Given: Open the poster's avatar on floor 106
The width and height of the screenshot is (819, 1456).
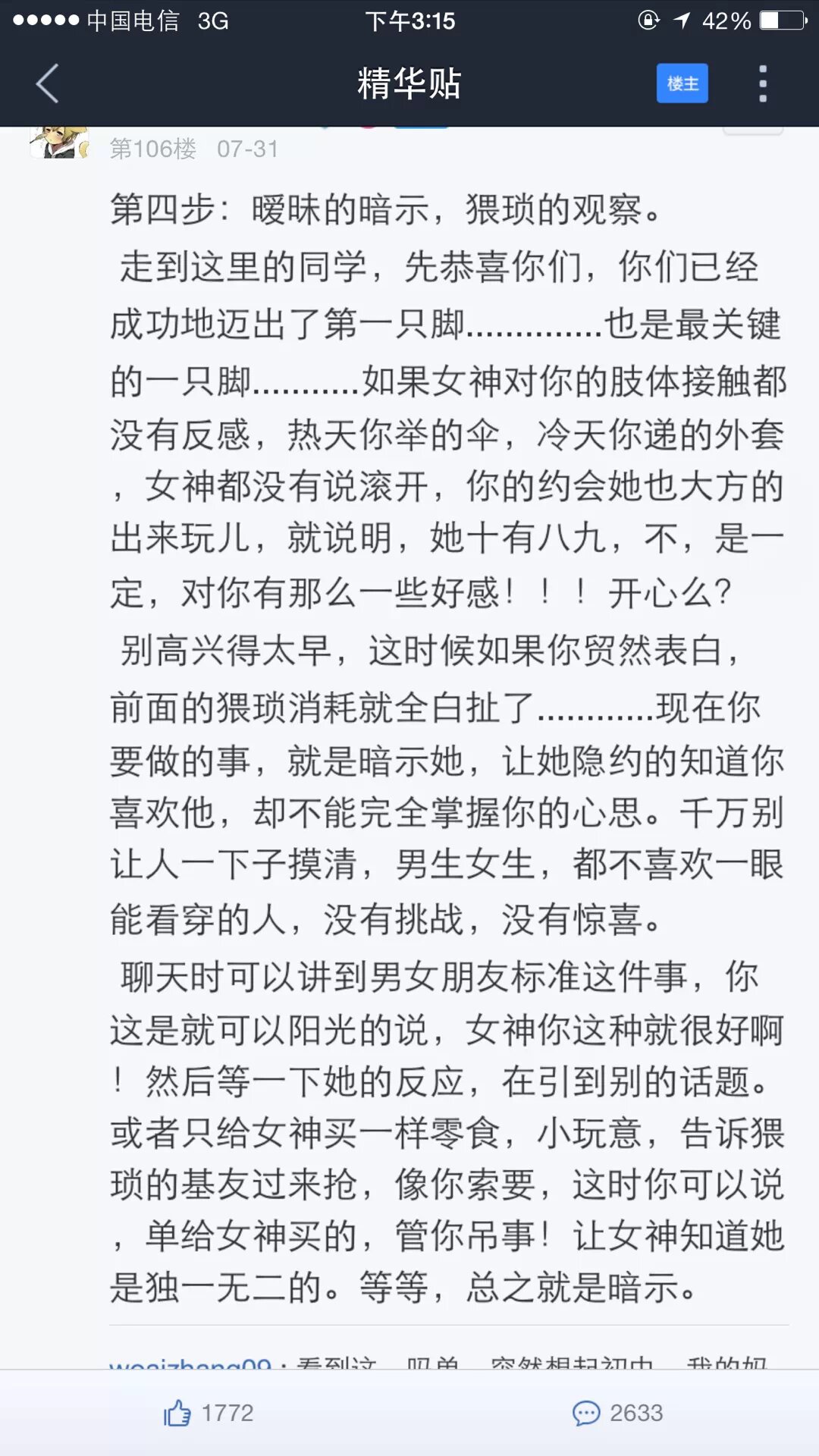Looking at the screenshot, I should [x=59, y=142].
